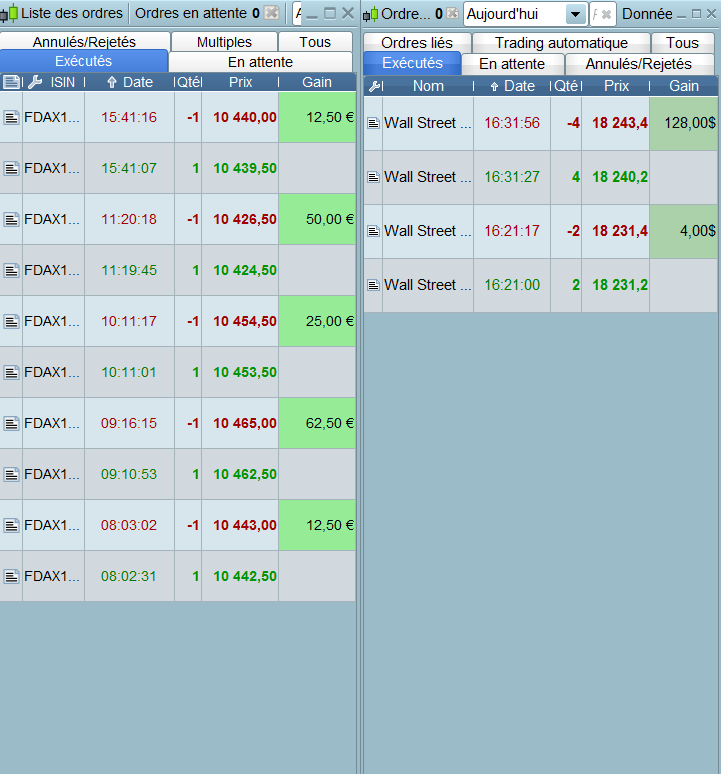Select the FDAX order from 08:02:31
The image size is (721, 774).
point(52,576)
